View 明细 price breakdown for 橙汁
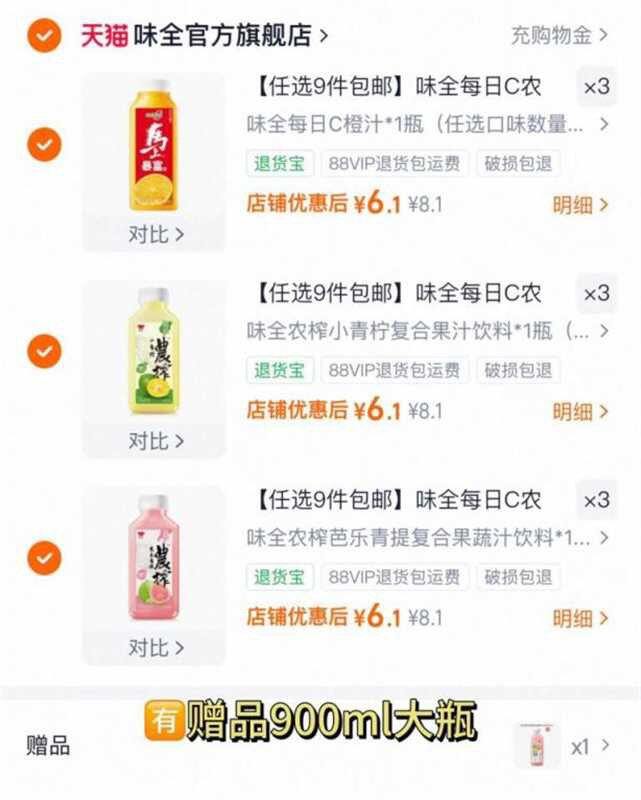 click(580, 205)
